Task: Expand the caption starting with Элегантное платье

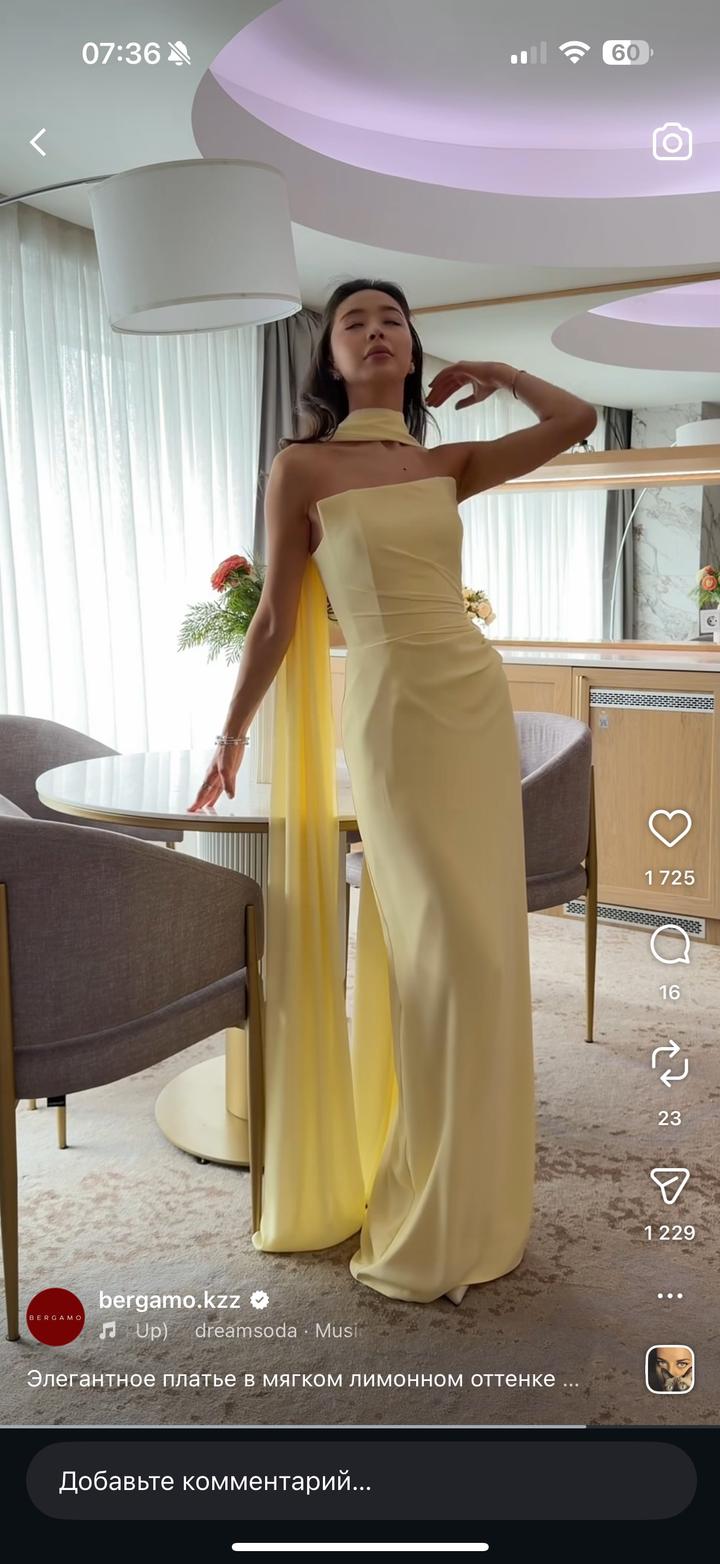Action: click(302, 1379)
